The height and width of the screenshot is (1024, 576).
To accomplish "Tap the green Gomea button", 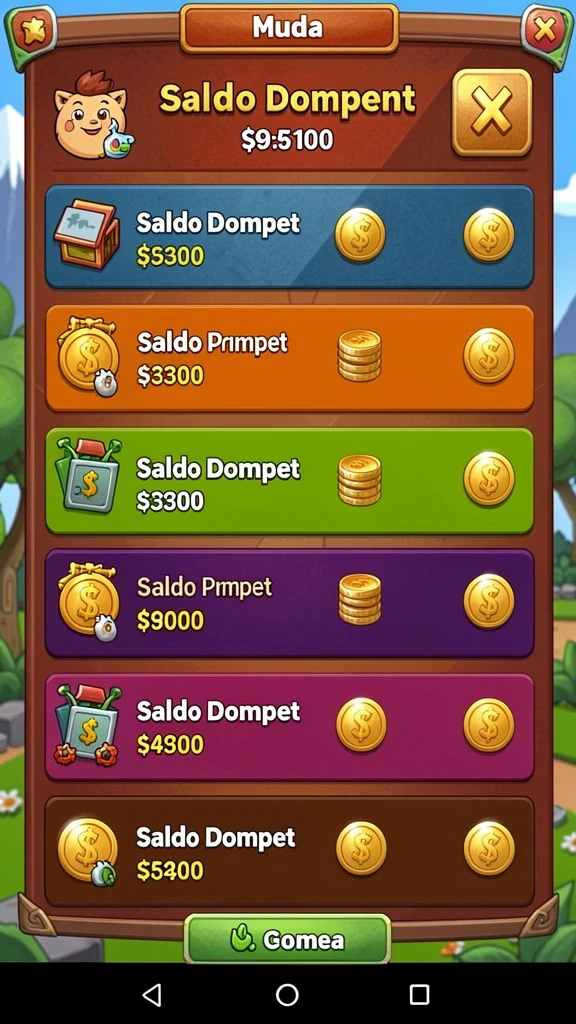I will [287, 939].
